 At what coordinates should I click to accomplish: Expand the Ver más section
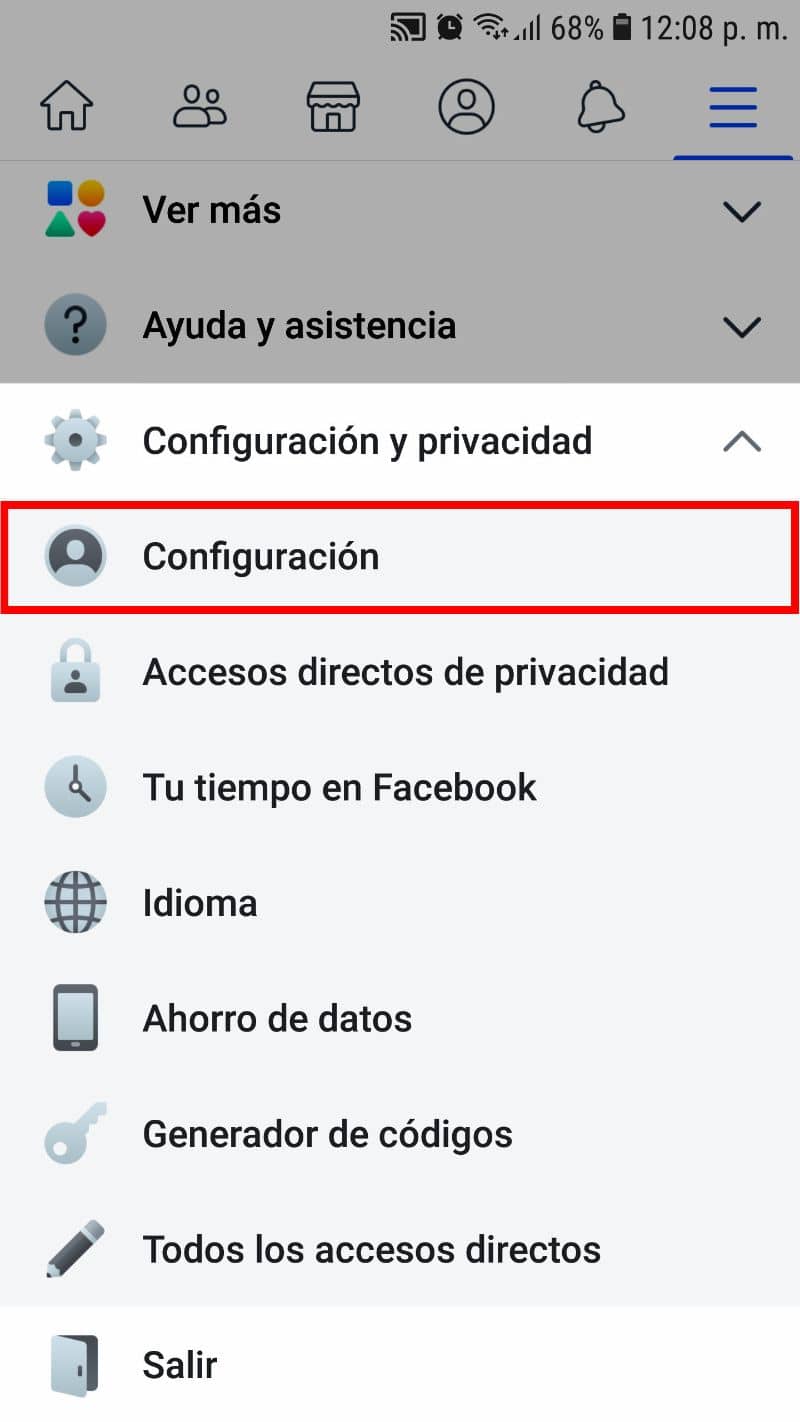tap(400, 211)
